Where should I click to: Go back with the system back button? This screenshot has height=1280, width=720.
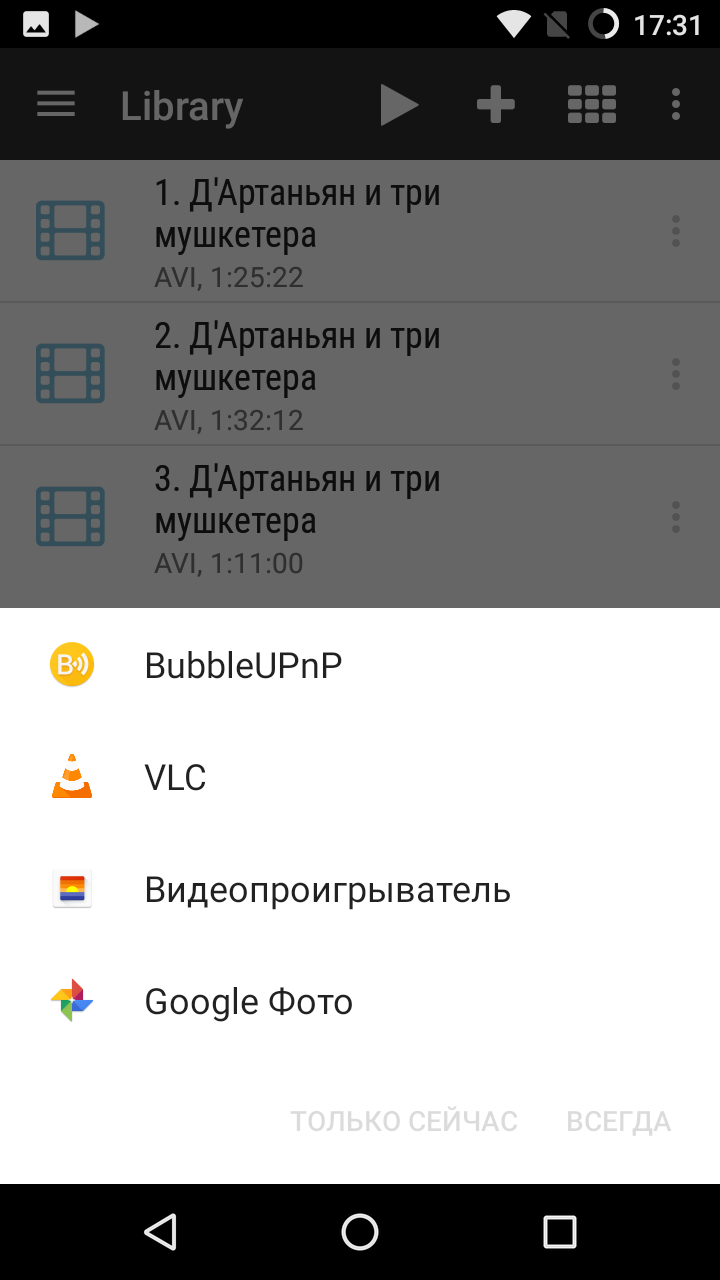(x=160, y=1232)
